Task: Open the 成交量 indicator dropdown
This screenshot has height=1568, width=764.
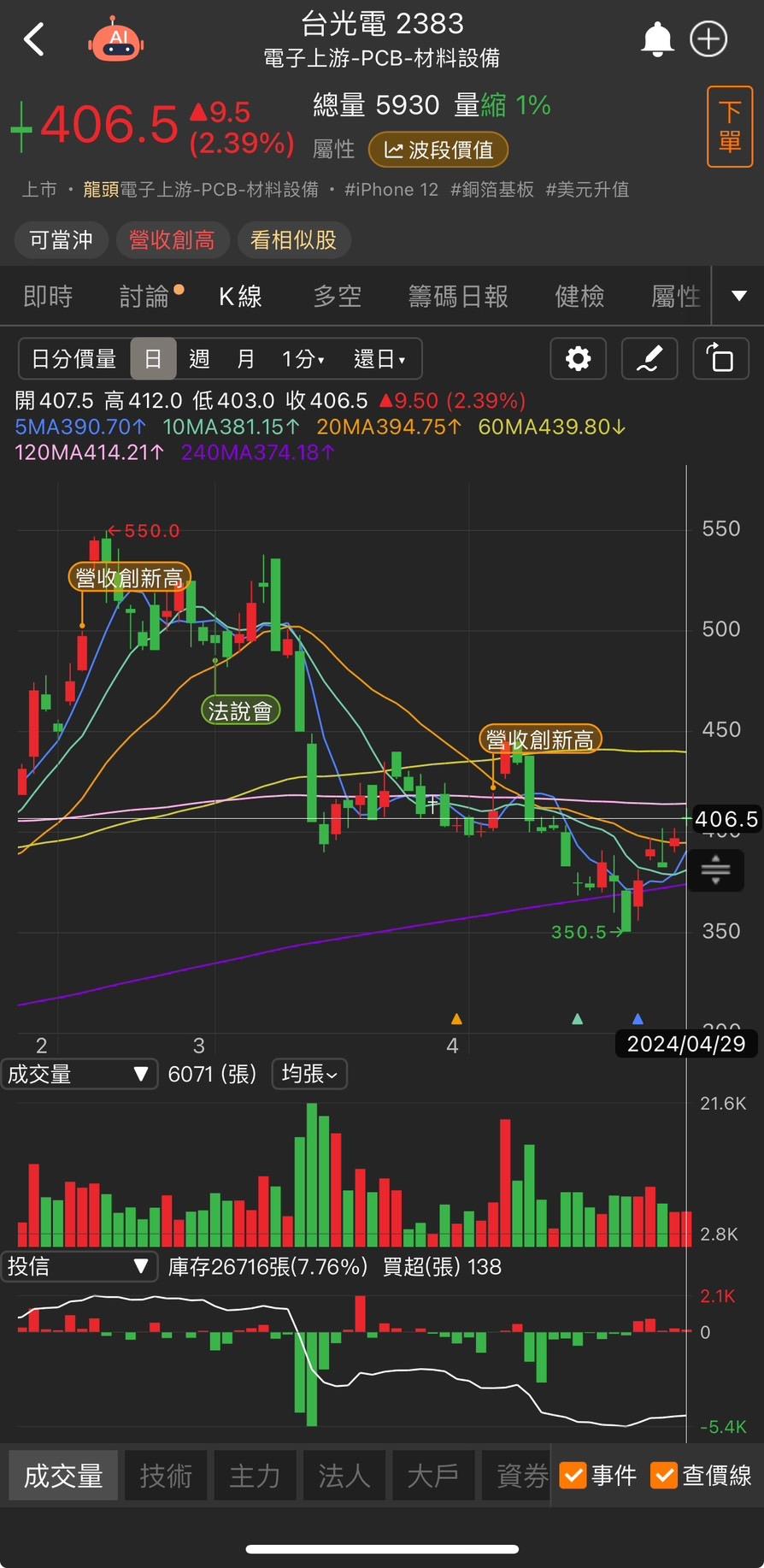Action: 79,1074
